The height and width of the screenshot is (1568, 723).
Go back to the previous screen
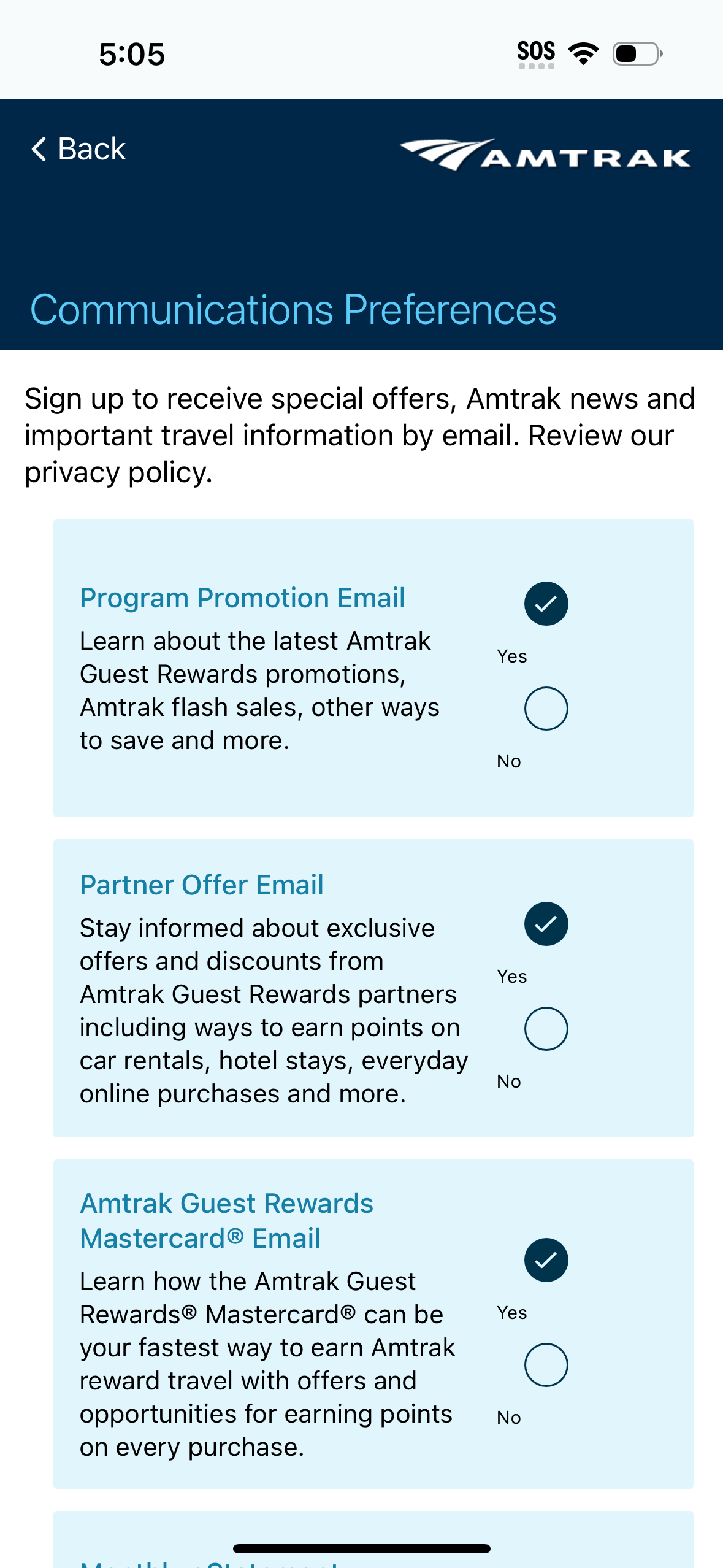click(78, 149)
